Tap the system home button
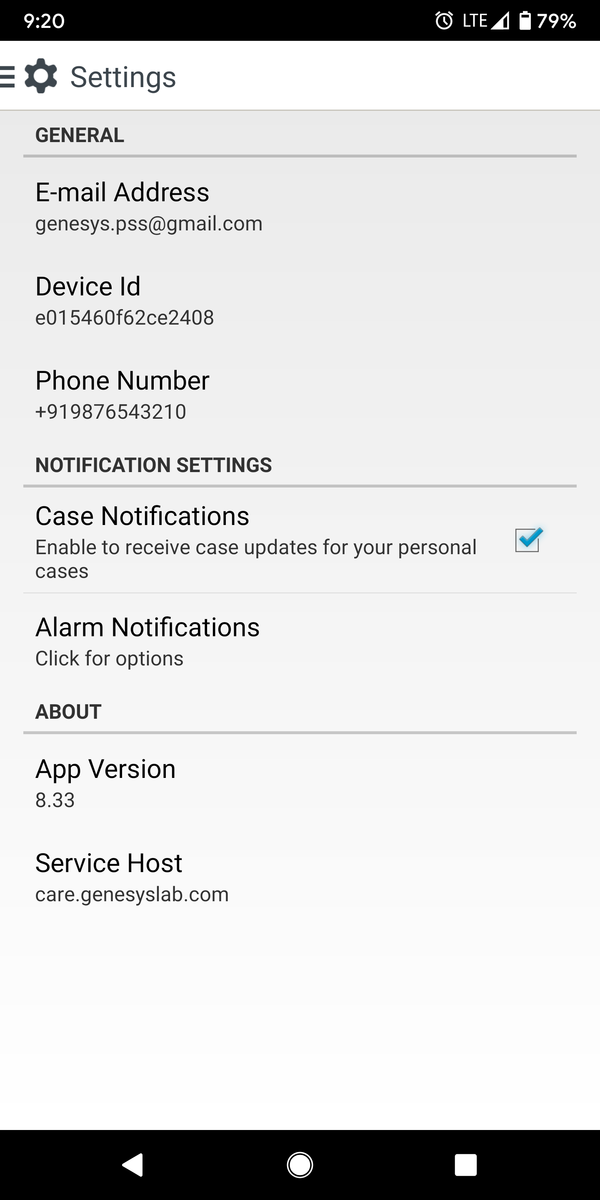Screen dimensions: 600x1200 [299, 1164]
